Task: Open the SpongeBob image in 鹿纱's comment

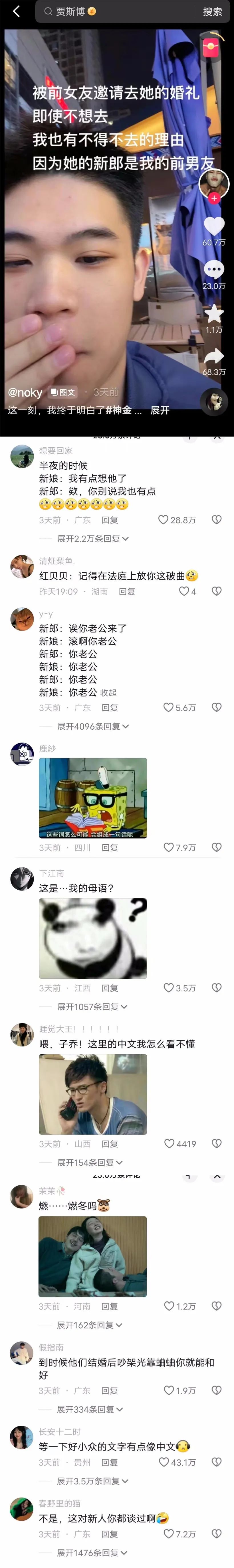Action: [x=93, y=797]
